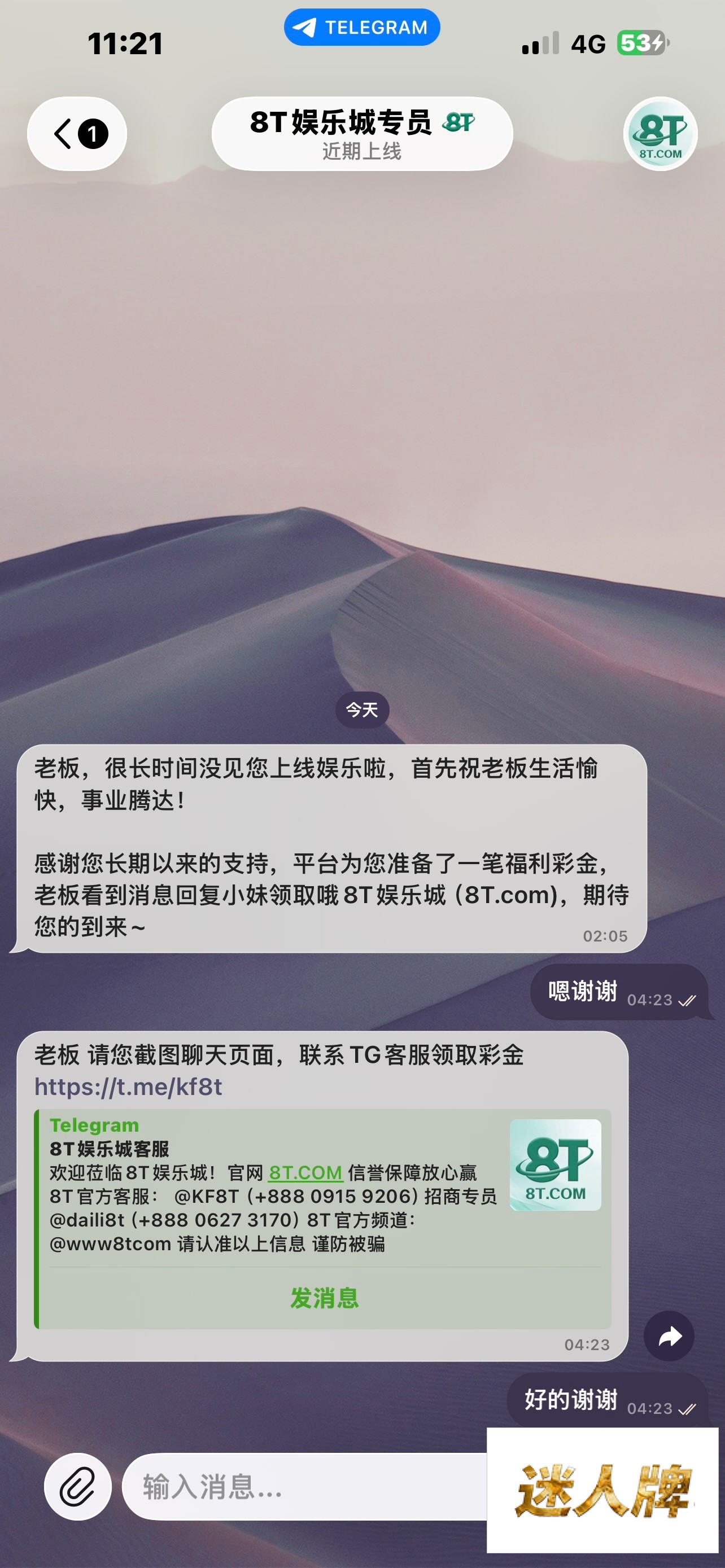This screenshot has height=1568, width=725.
Task: Focus the 输入消息 text field
Action: pos(304,1486)
